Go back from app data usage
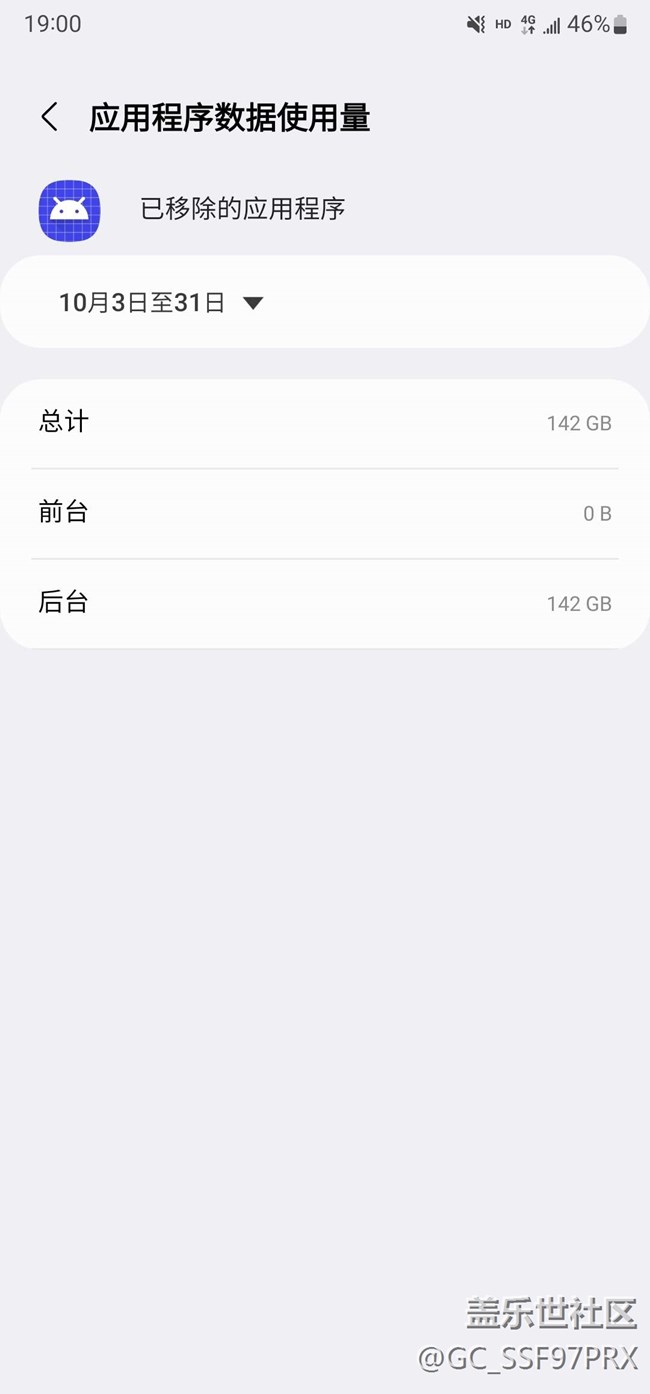The image size is (650, 1394). [x=49, y=117]
